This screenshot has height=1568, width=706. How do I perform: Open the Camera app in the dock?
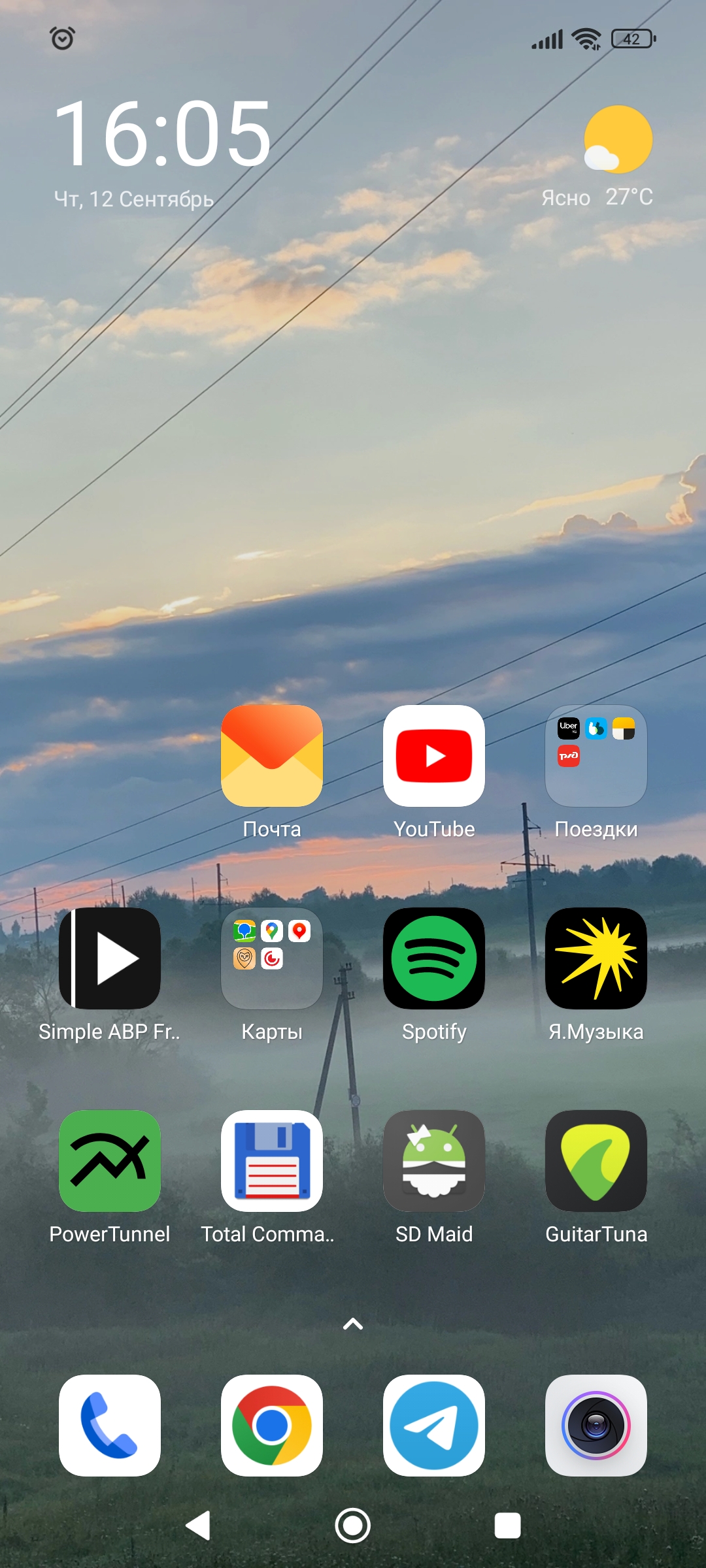[x=596, y=1426]
